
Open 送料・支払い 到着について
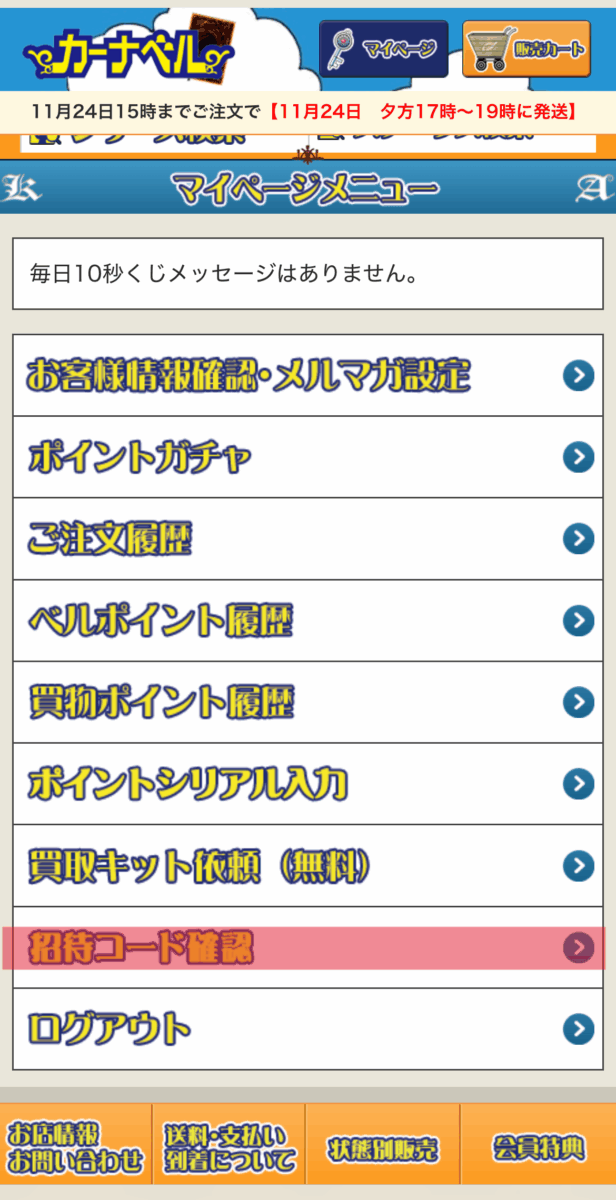click(x=229, y=1149)
